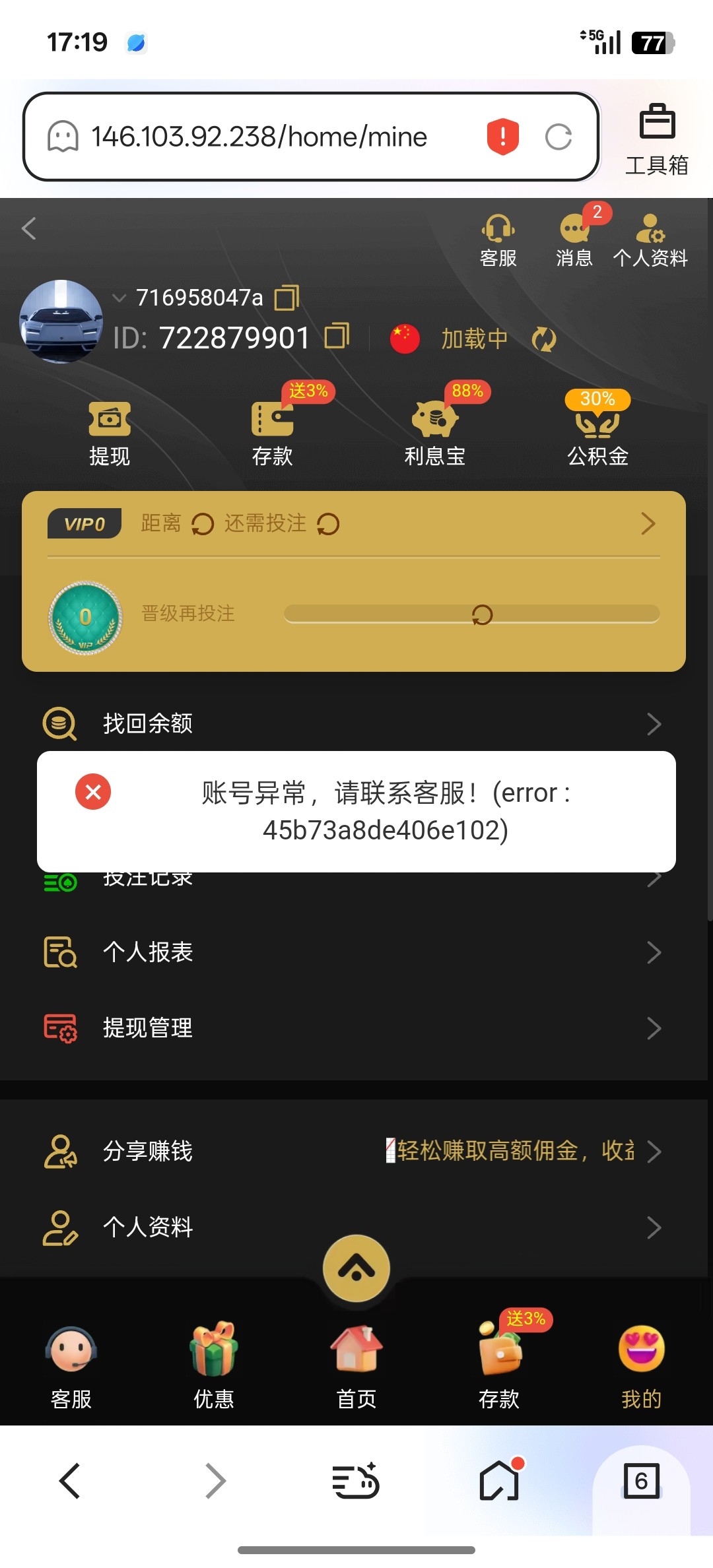Open the 客服 customer service icon at top
This screenshot has width=713, height=1568.
[x=498, y=238]
